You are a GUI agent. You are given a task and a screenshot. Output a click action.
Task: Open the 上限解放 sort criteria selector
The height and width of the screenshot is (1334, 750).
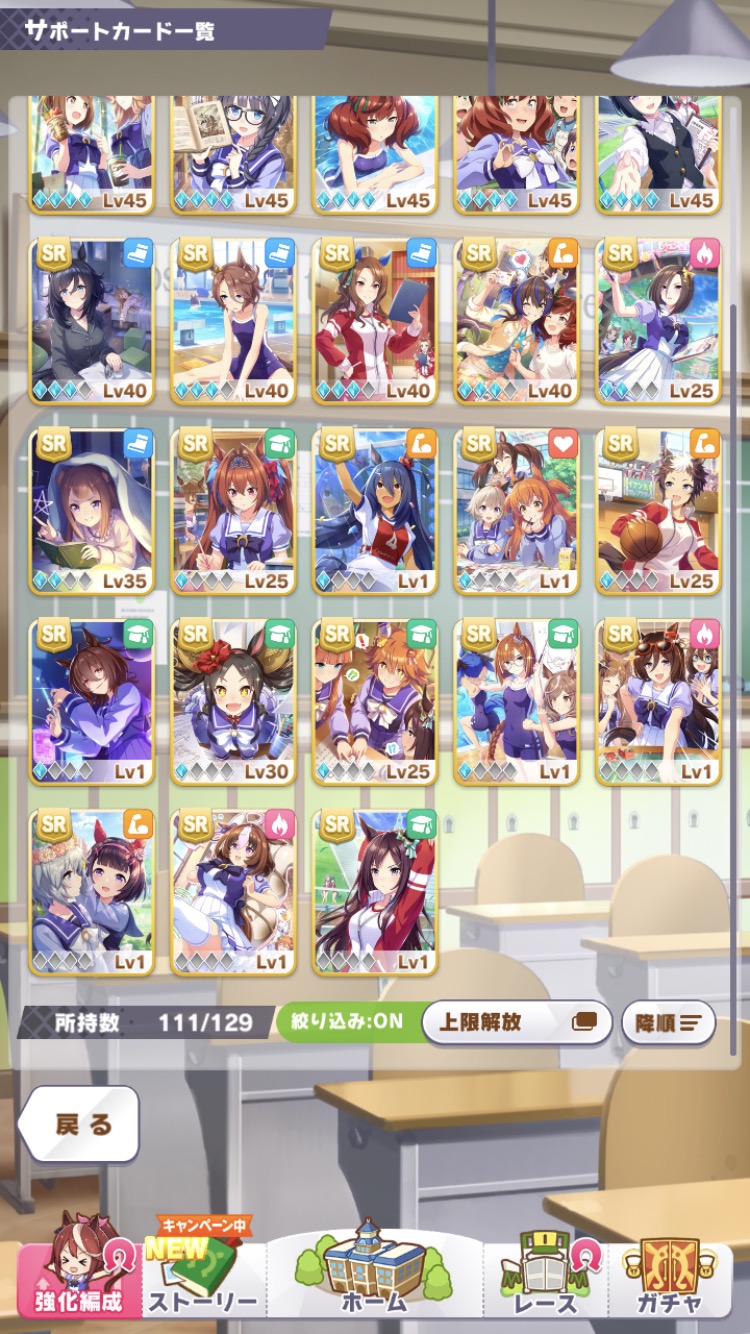(516, 1022)
